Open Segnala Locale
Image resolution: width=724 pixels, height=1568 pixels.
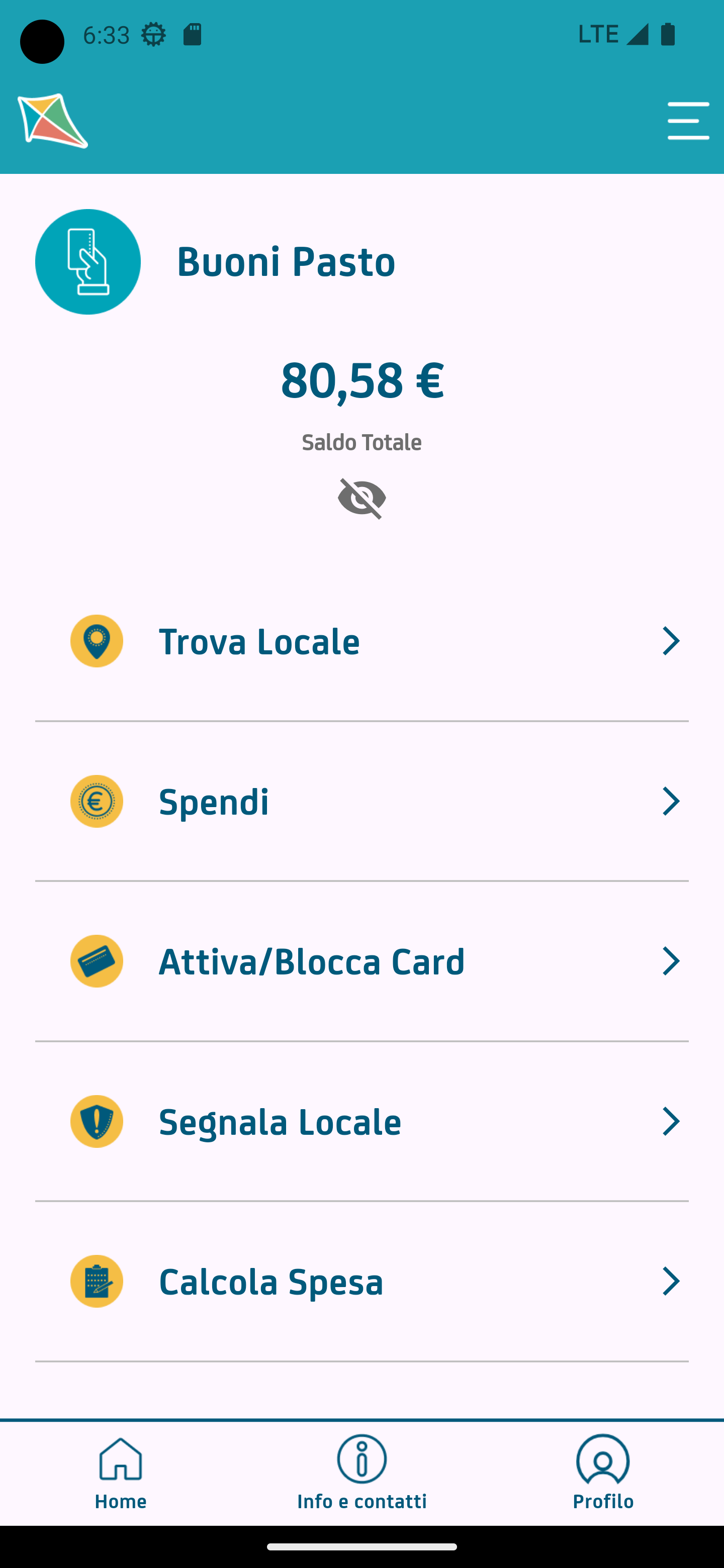point(361,1121)
